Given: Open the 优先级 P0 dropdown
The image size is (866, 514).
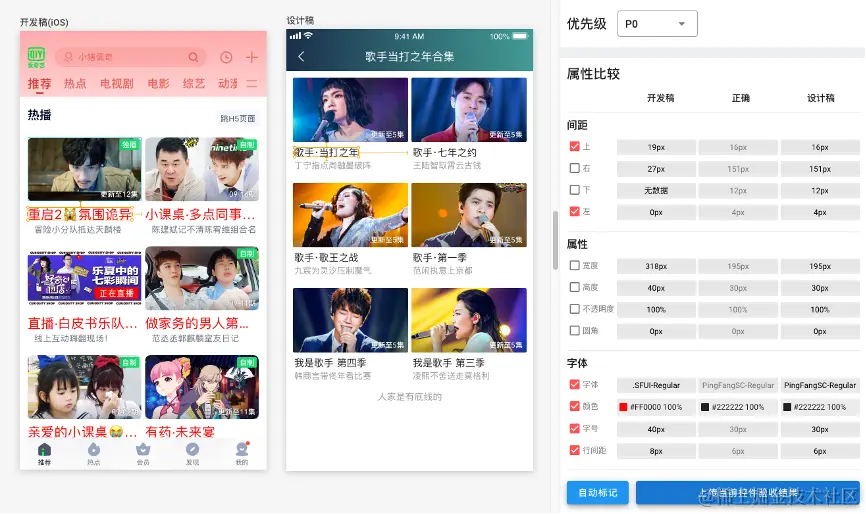Looking at the screenshot, I should (x=657, y=23).
